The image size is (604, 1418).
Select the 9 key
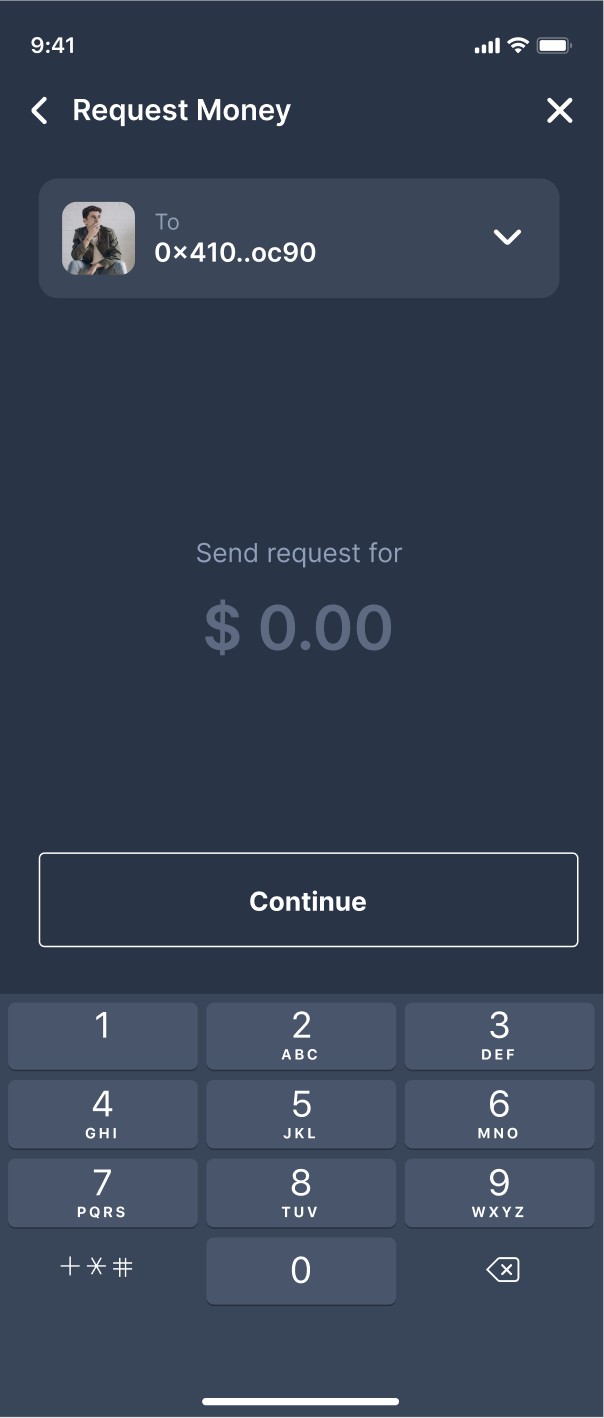coord(499,1193)
